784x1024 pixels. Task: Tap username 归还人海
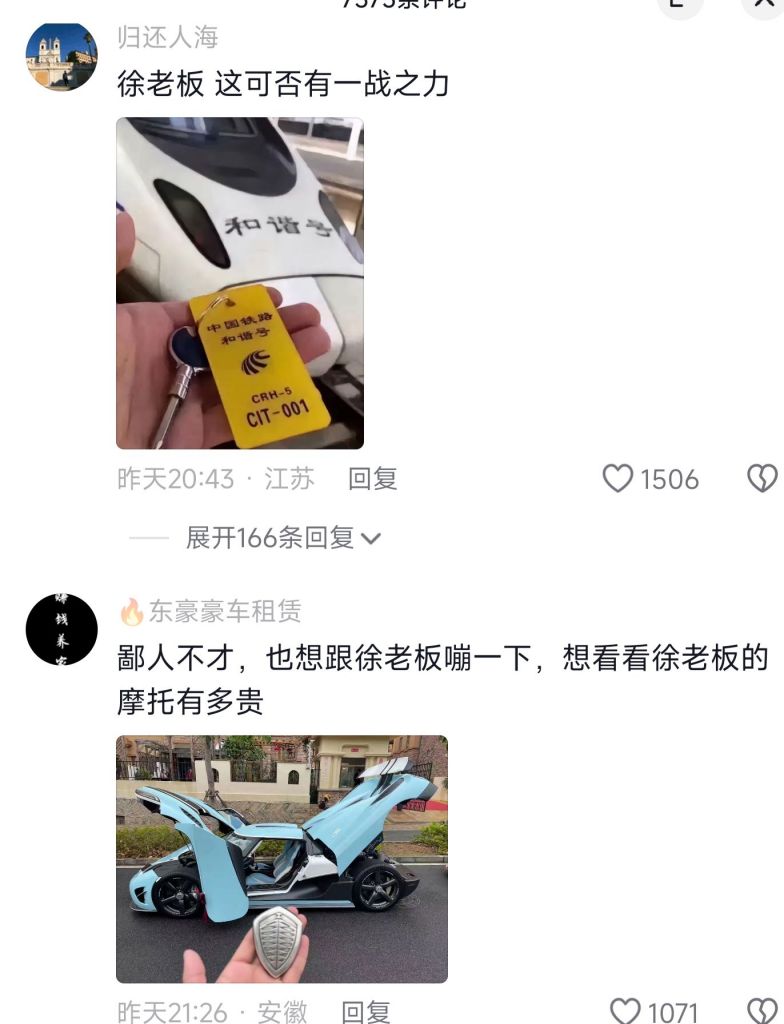click(x=167, y=38)
